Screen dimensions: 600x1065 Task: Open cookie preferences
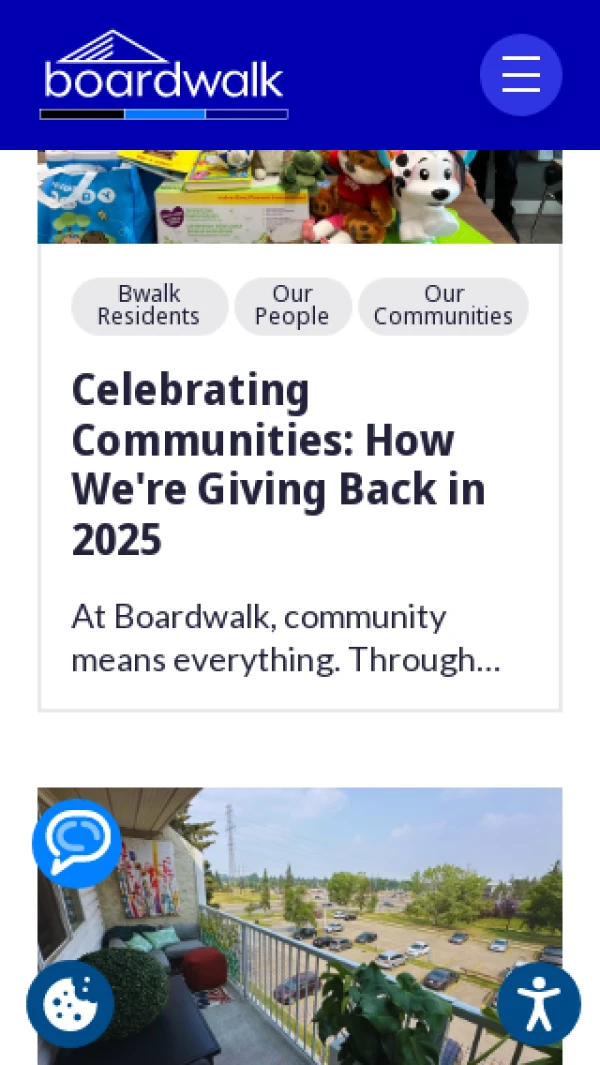tap(70, 1003)
